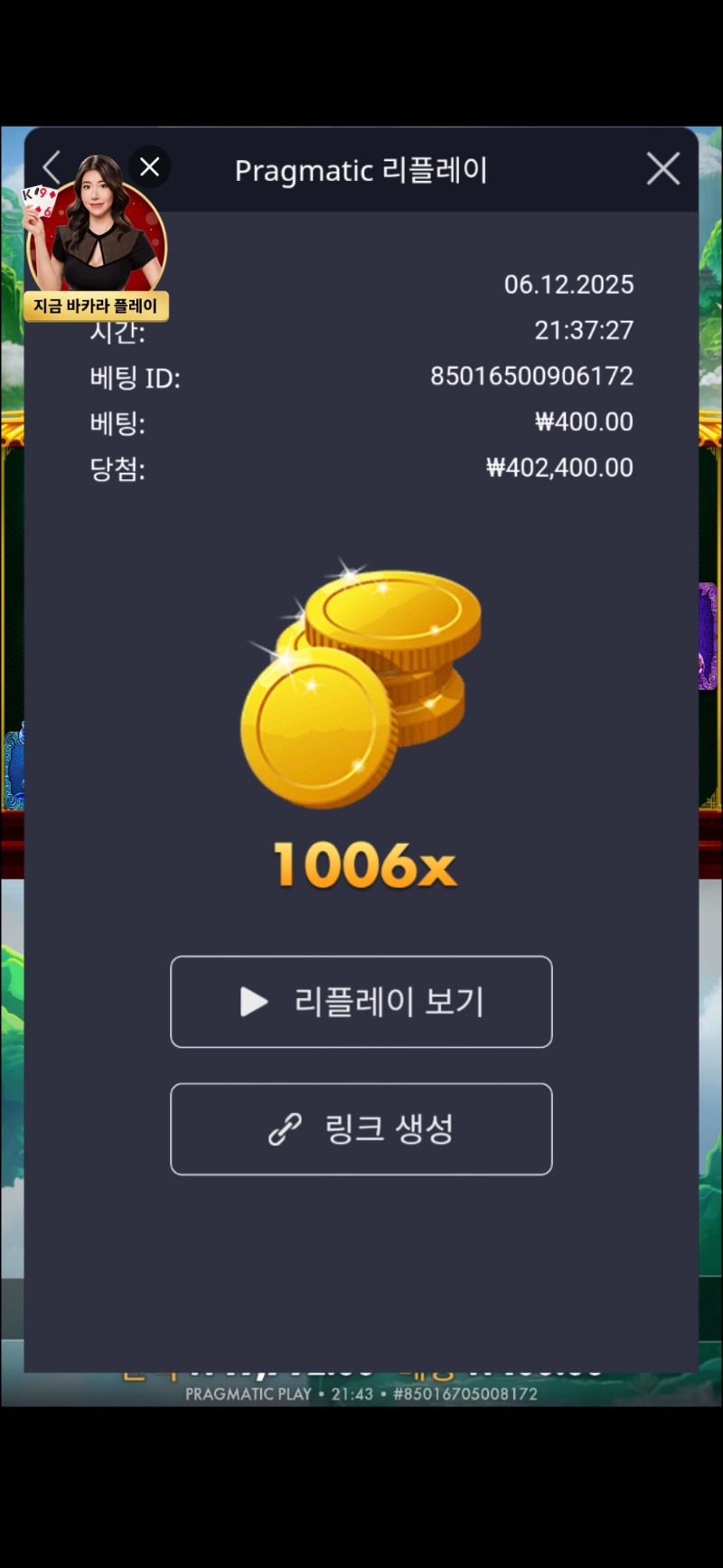This screenshot has height=1568, width=723.
Task: Tap the back arrow at top left
Action: pos(52,166)
